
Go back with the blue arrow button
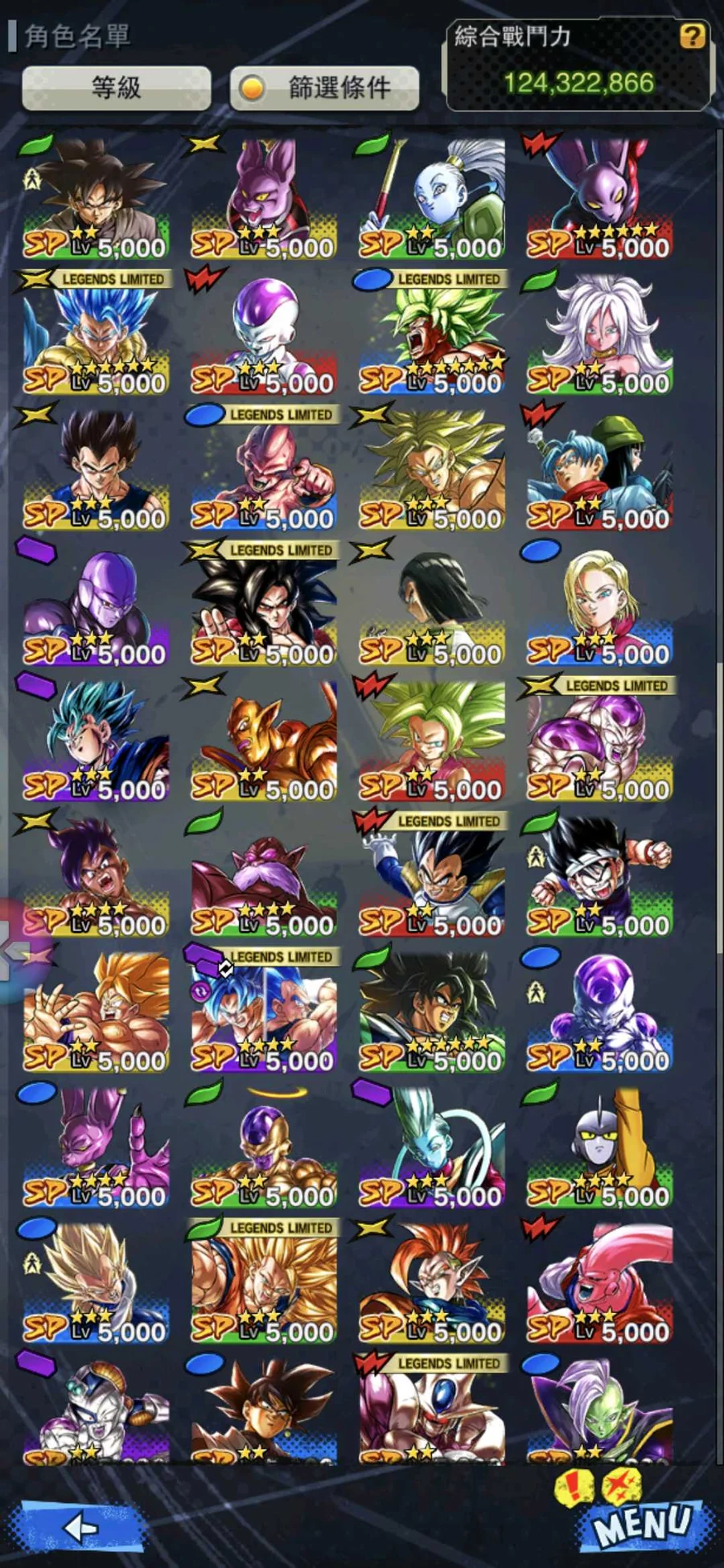(x=80, y=1526)
